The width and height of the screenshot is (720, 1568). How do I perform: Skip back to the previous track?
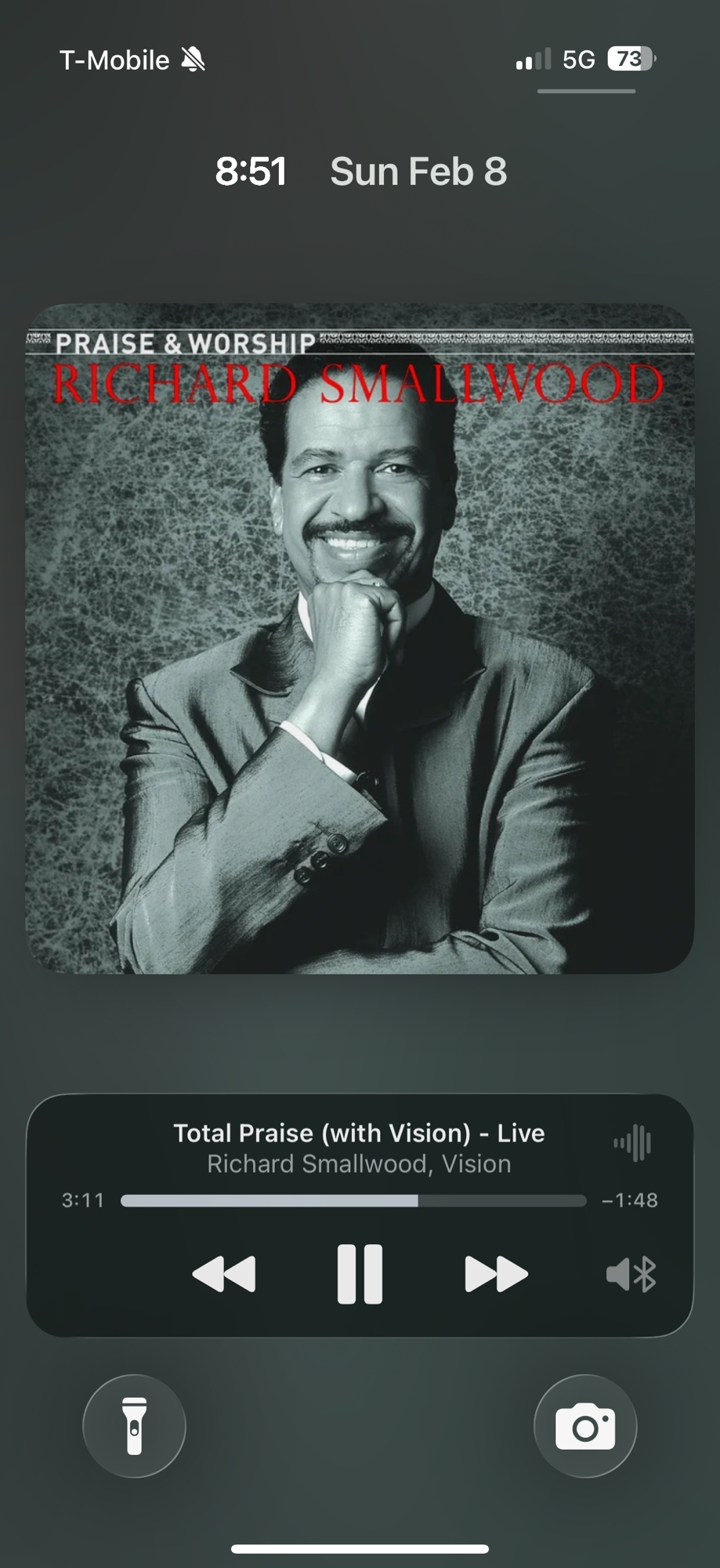pyautogui.click(x=224, y=1274)
